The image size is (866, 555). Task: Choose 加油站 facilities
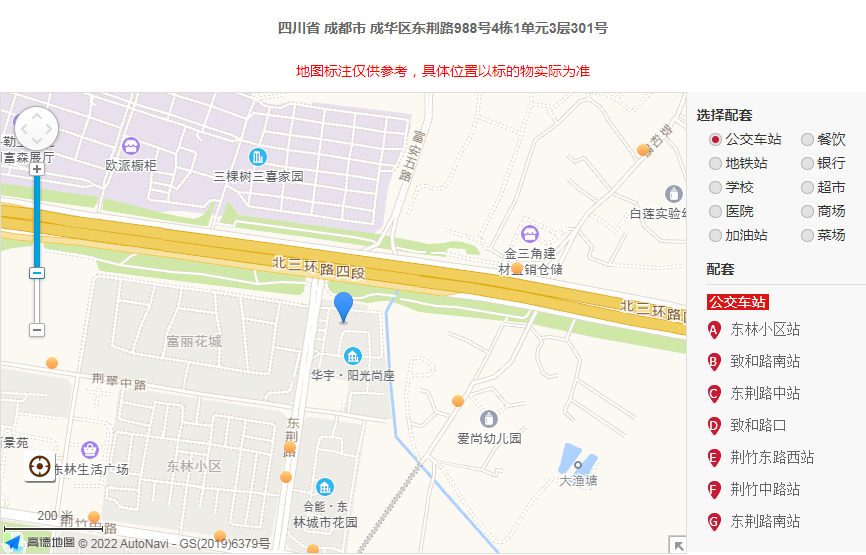coord(715,235)
